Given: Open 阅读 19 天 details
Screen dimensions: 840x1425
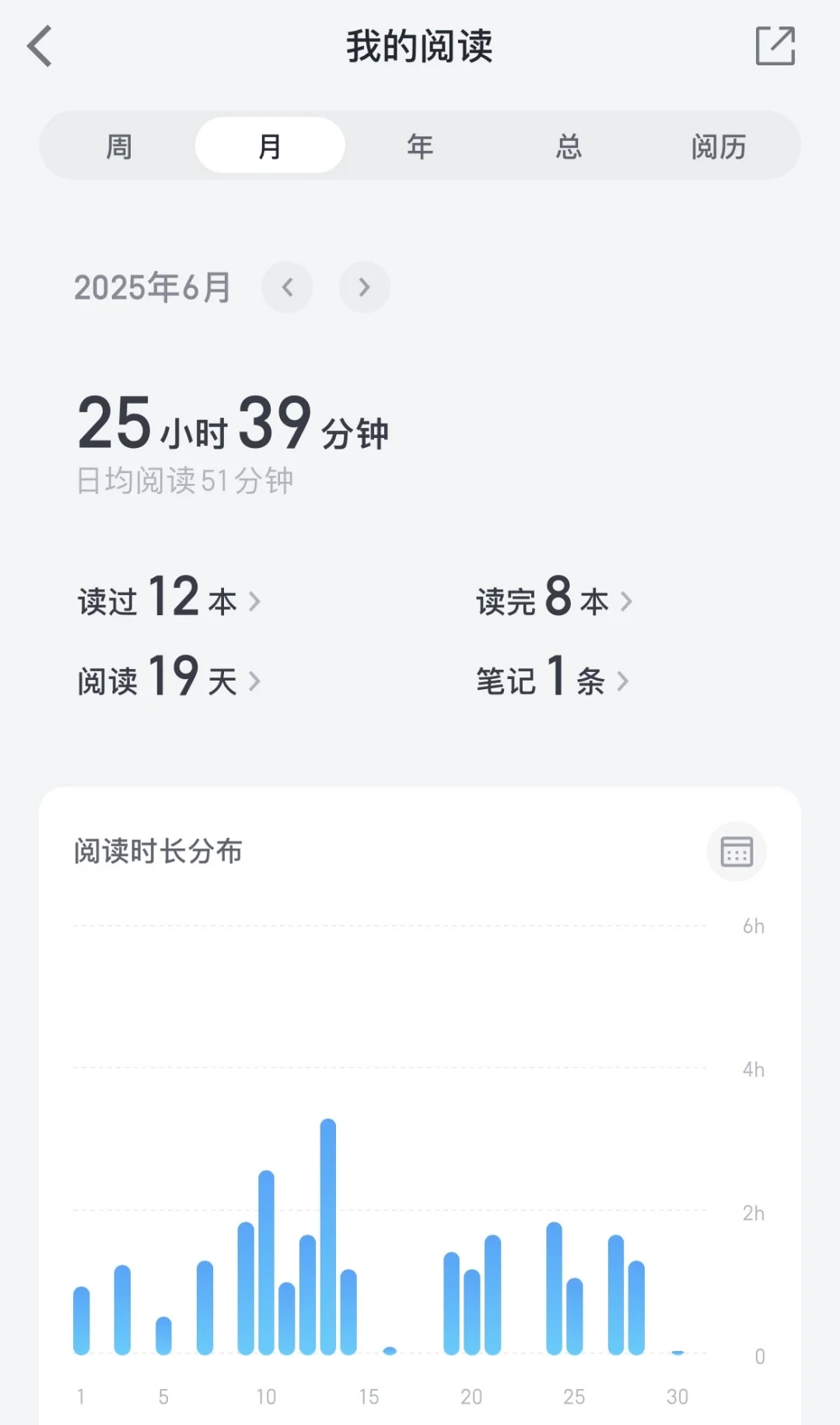Looking at the screenshot, I should click(x=169, y=678).
